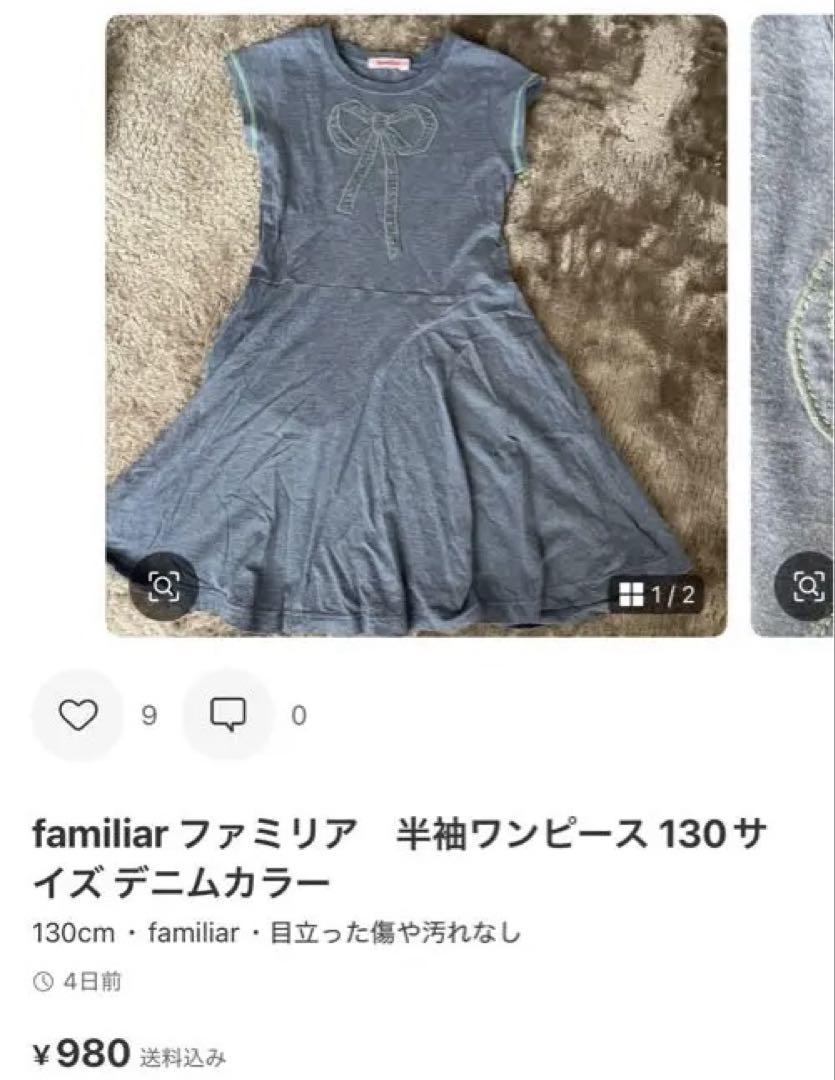
Task: Open the comments on this listing
Action: 229,715
